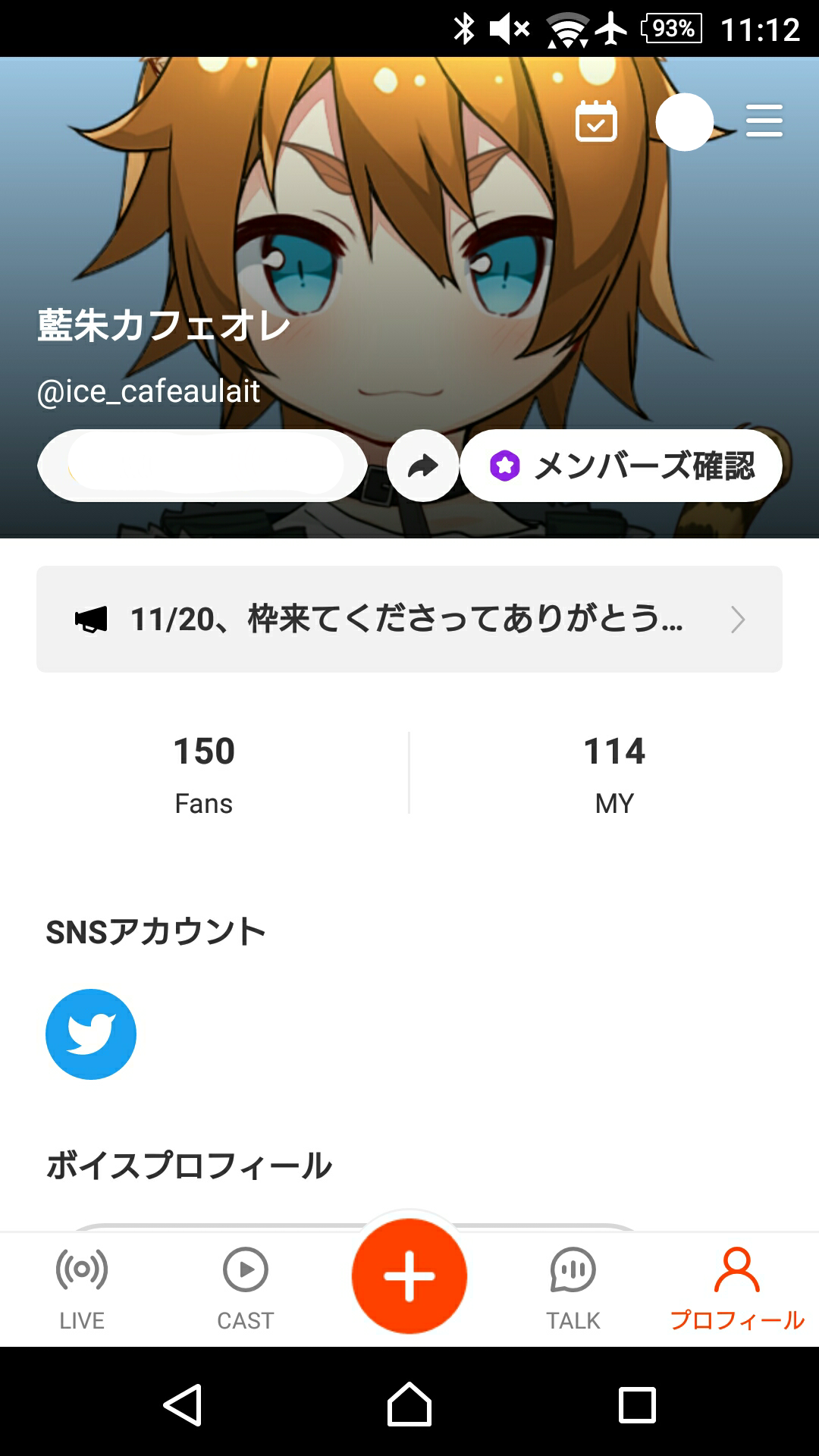Open the linked Twitter account
819x1456 pixels.
coord(91,1034)
